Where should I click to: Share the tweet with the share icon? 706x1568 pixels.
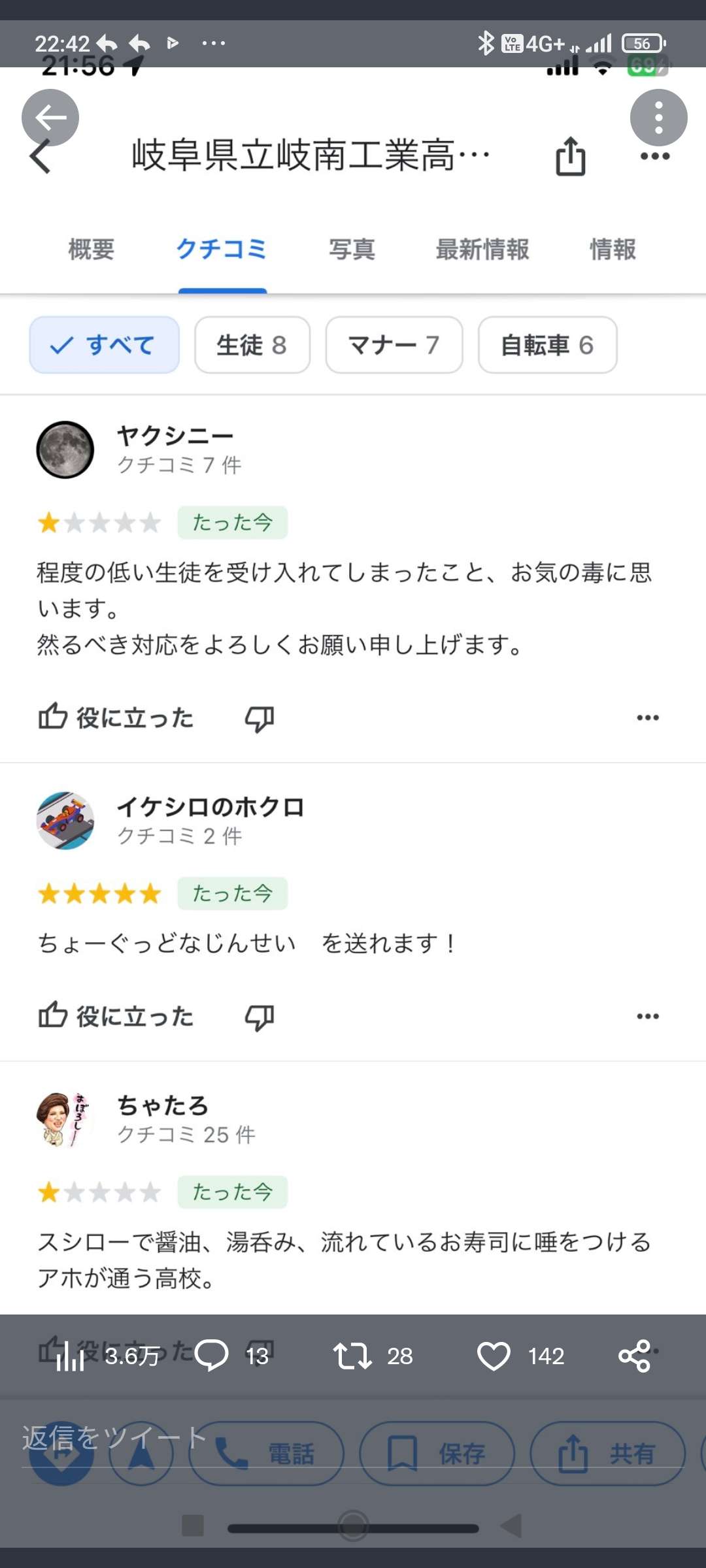634,1356
